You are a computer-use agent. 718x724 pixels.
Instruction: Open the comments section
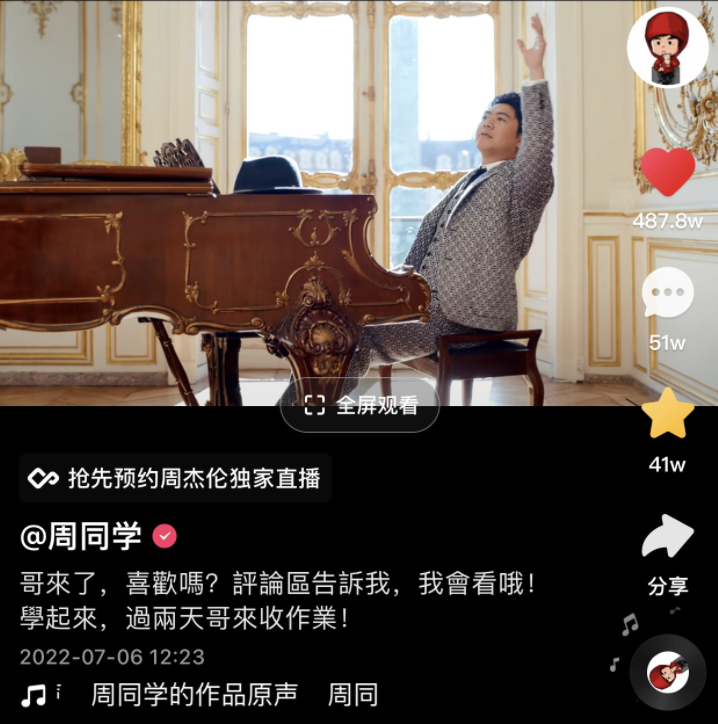point(667,296)
